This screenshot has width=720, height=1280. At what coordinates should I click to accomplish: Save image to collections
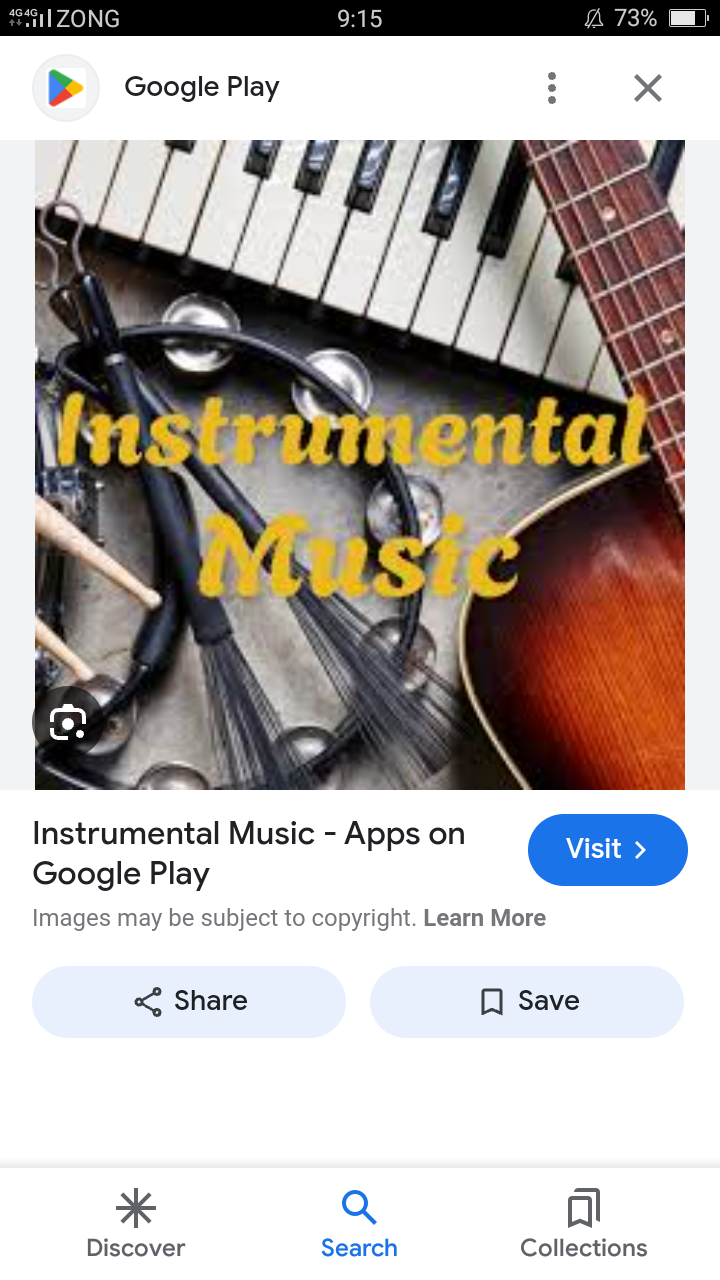[527, 1001]
